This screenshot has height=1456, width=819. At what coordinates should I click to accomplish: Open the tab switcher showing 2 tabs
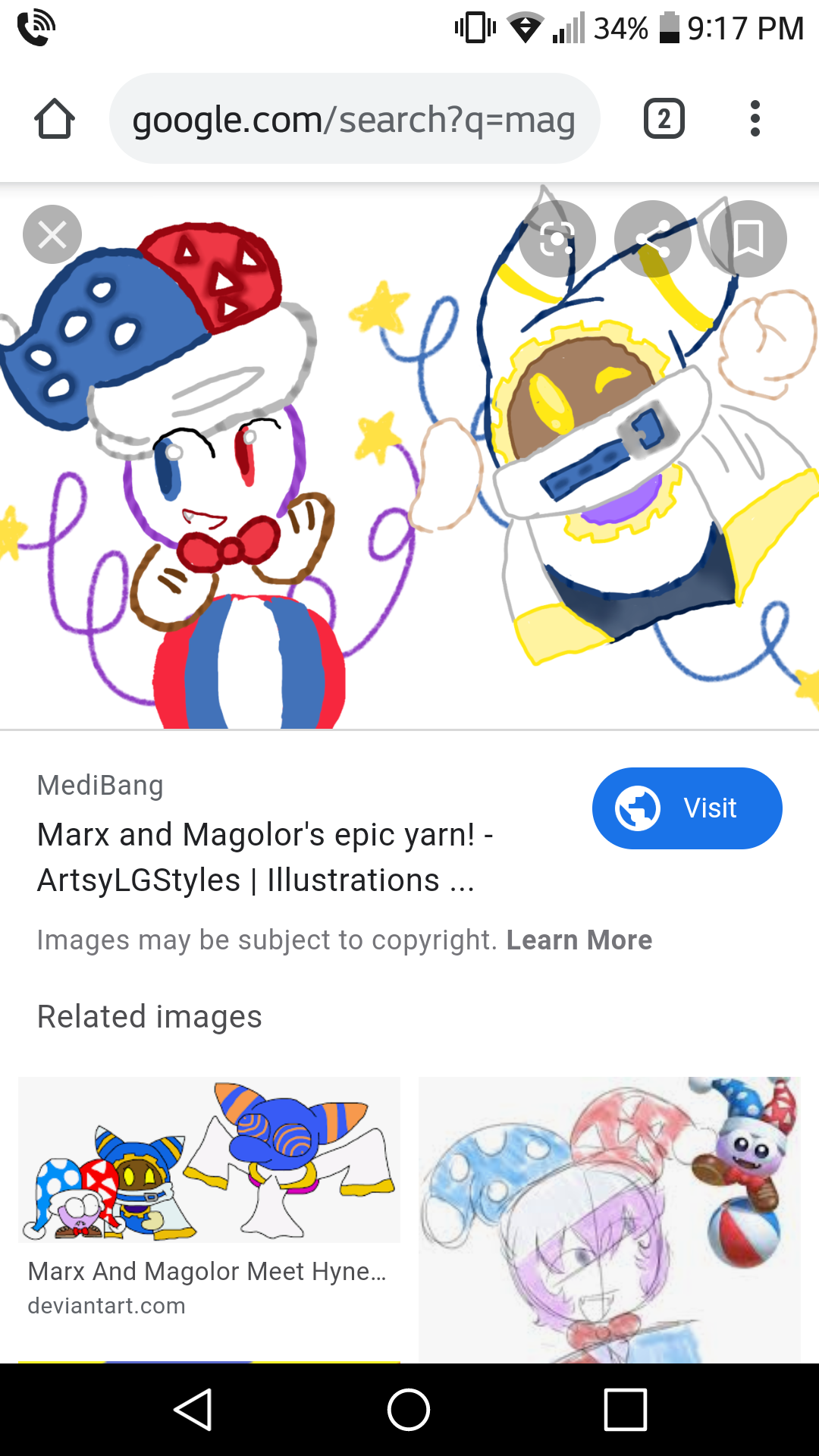(664, 119)
